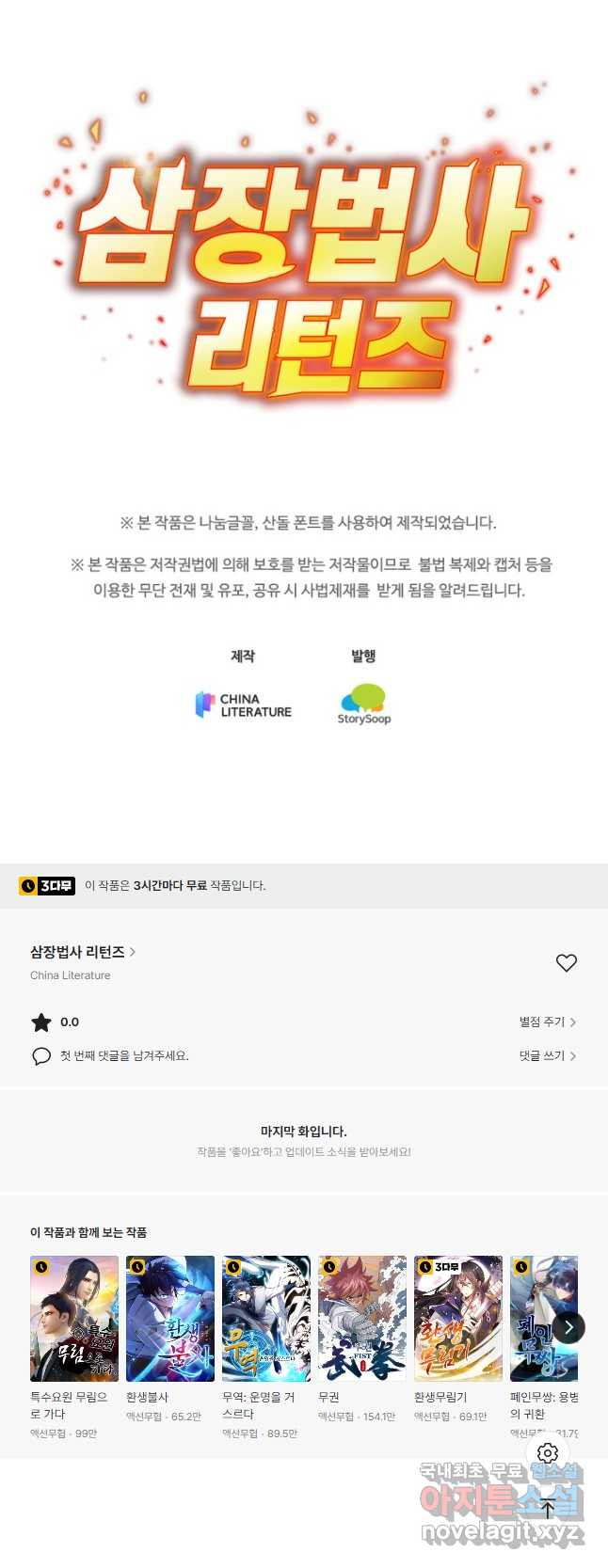Tap 댓글 쓰기 to write a comment

(547, 1055)
